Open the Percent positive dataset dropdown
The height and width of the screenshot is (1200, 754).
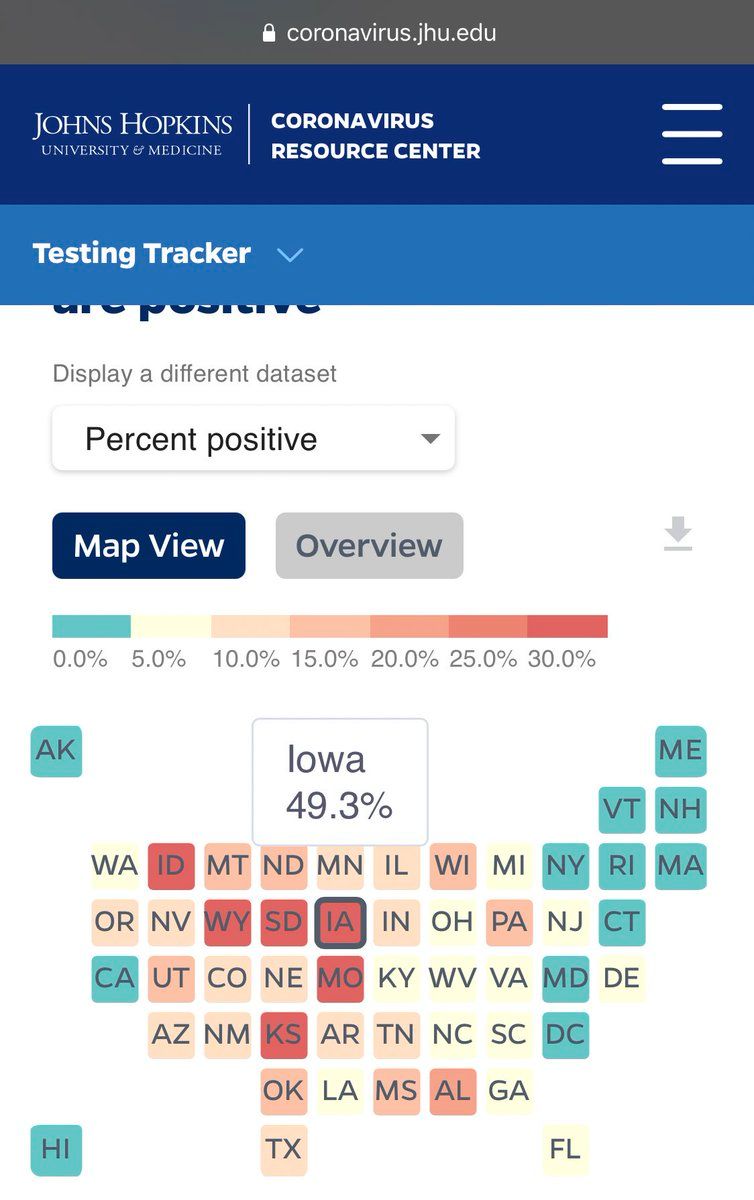[253, 439]
